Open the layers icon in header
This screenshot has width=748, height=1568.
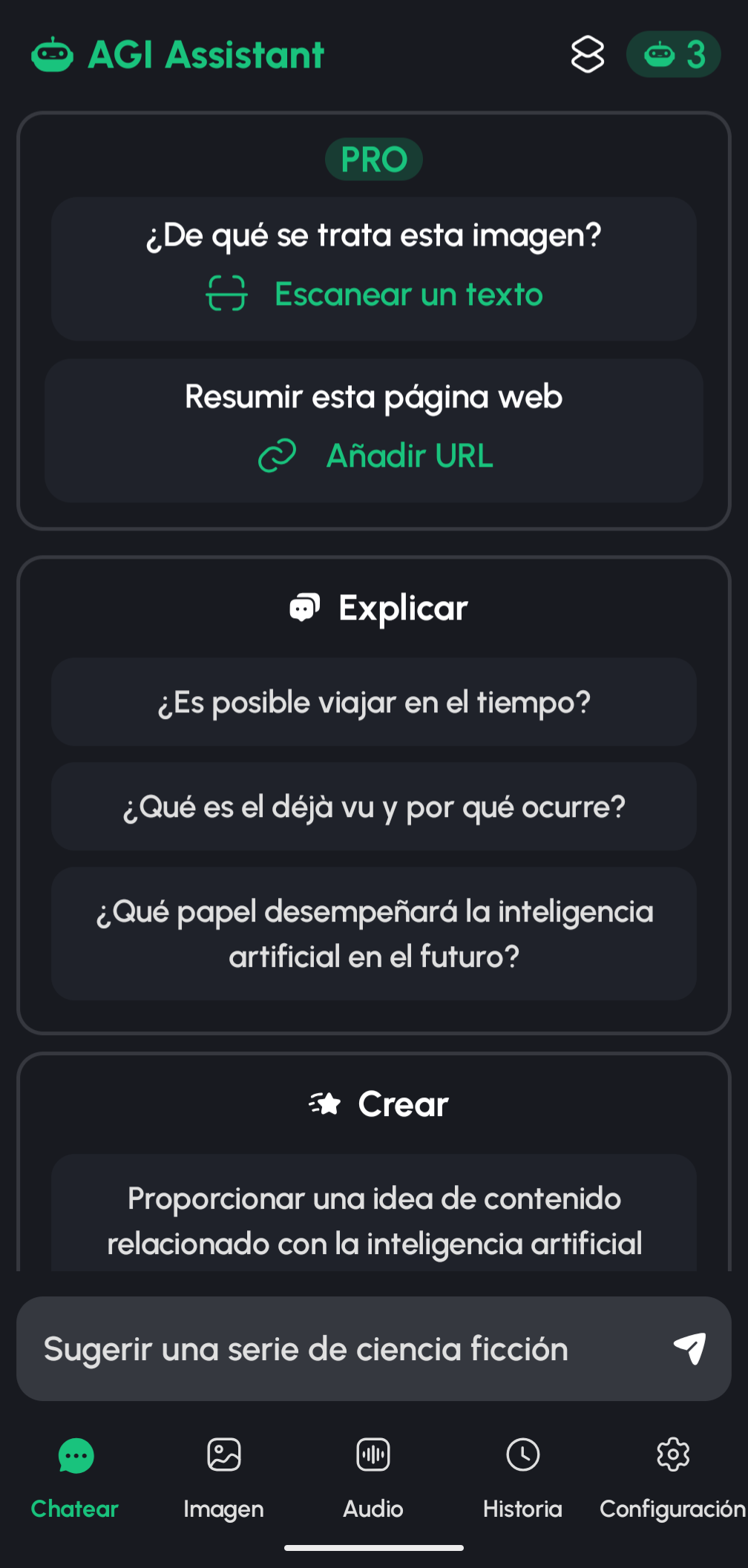click(x=587, y=54)
